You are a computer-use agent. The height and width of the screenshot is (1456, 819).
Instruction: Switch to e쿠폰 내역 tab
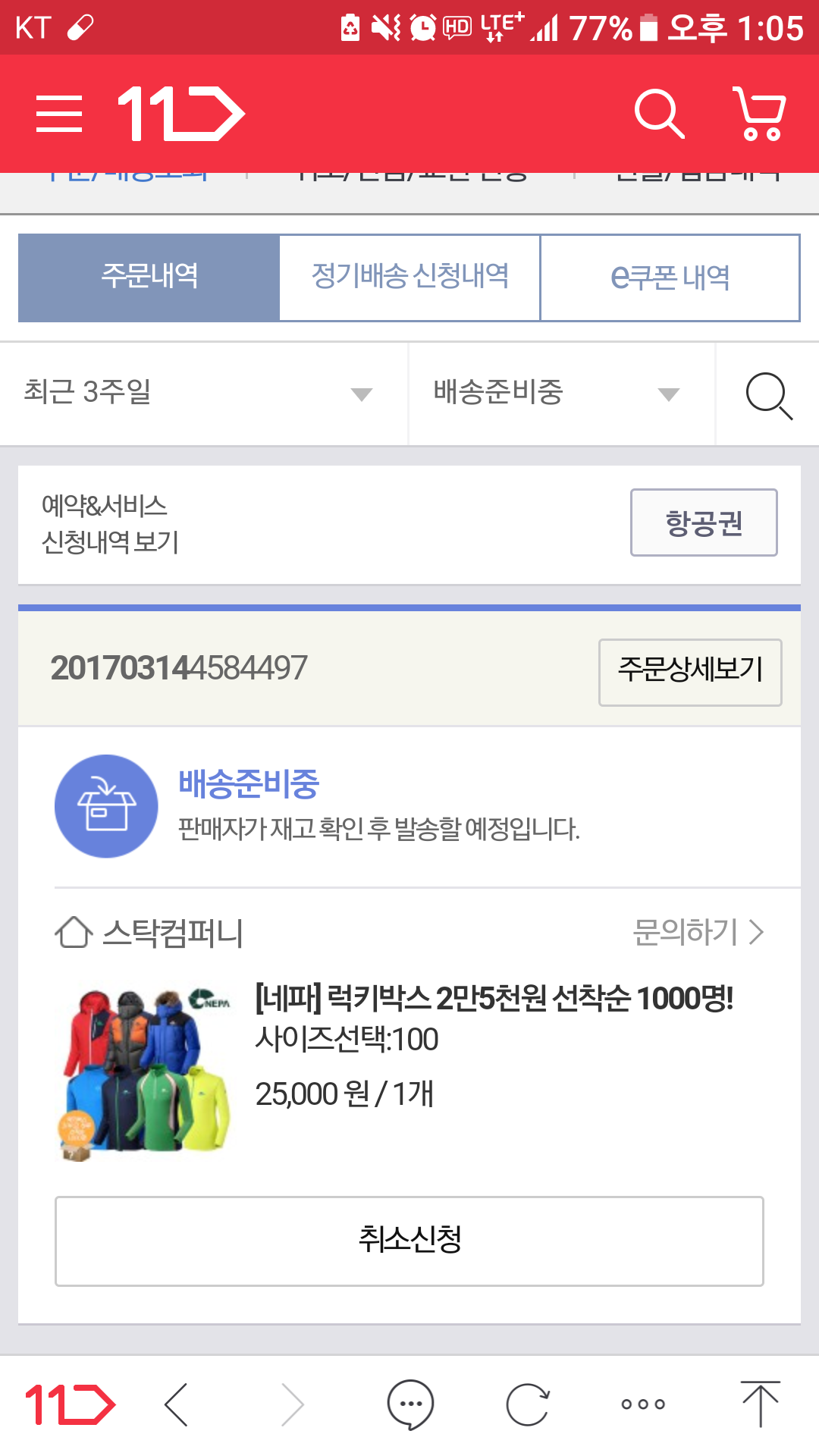click(670, 277)
